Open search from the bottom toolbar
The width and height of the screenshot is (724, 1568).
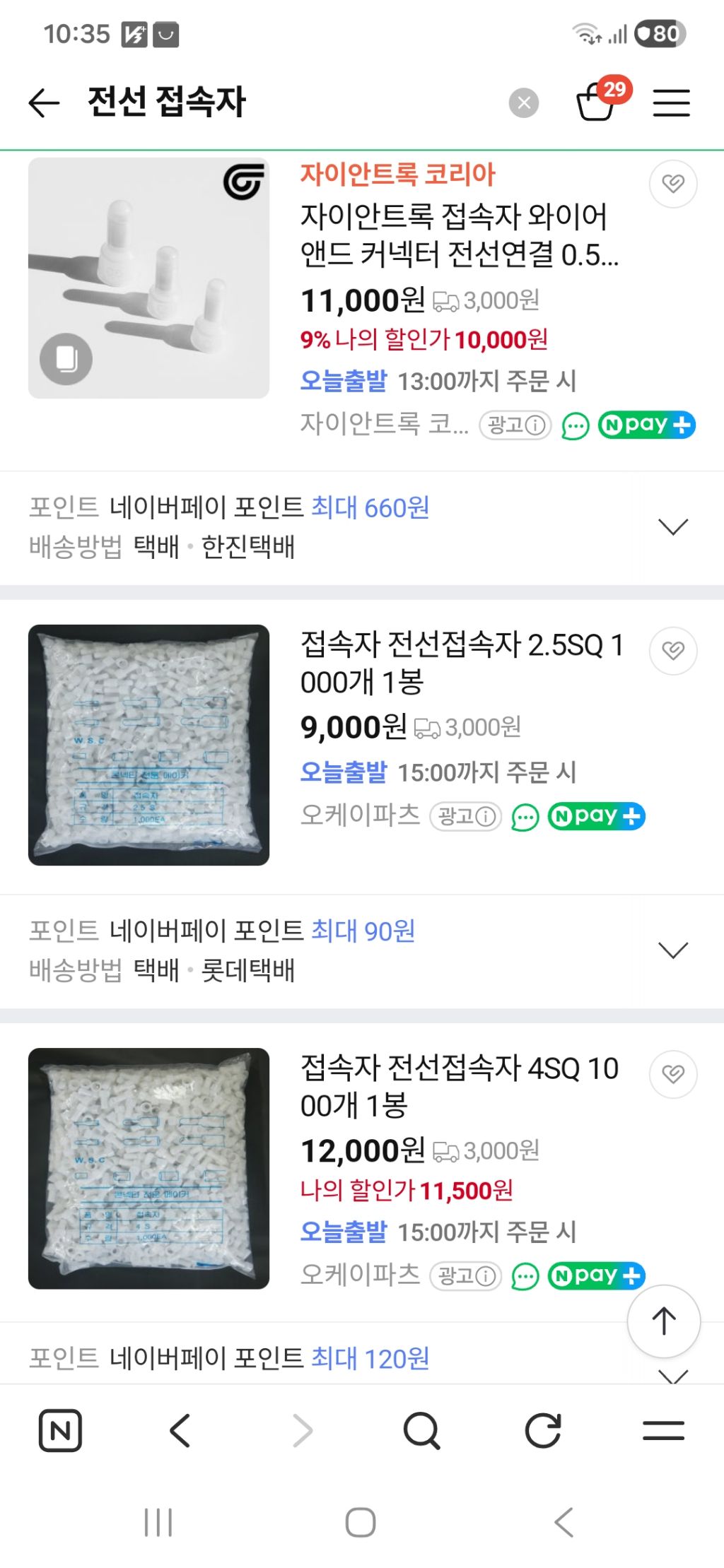421,1431
